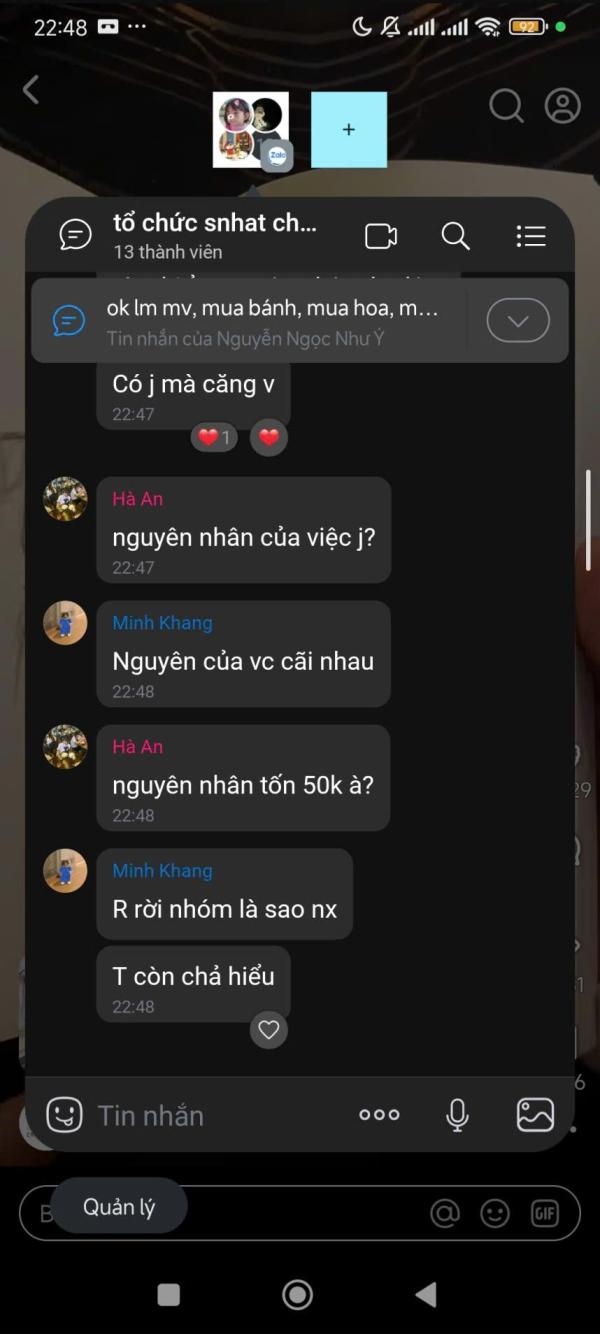The height and width of the screenshot is (1334, 600).
Task: Open the group info header "tổ chức snhat ch..."
Action: (x=215, y=235)
